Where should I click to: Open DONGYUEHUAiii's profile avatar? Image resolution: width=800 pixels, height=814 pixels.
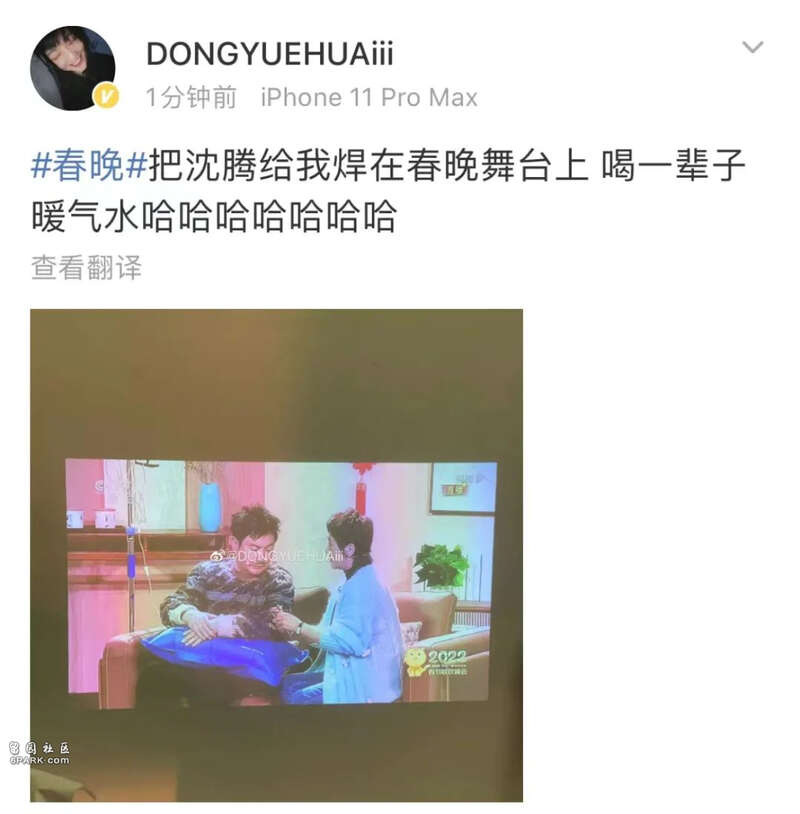72,68
